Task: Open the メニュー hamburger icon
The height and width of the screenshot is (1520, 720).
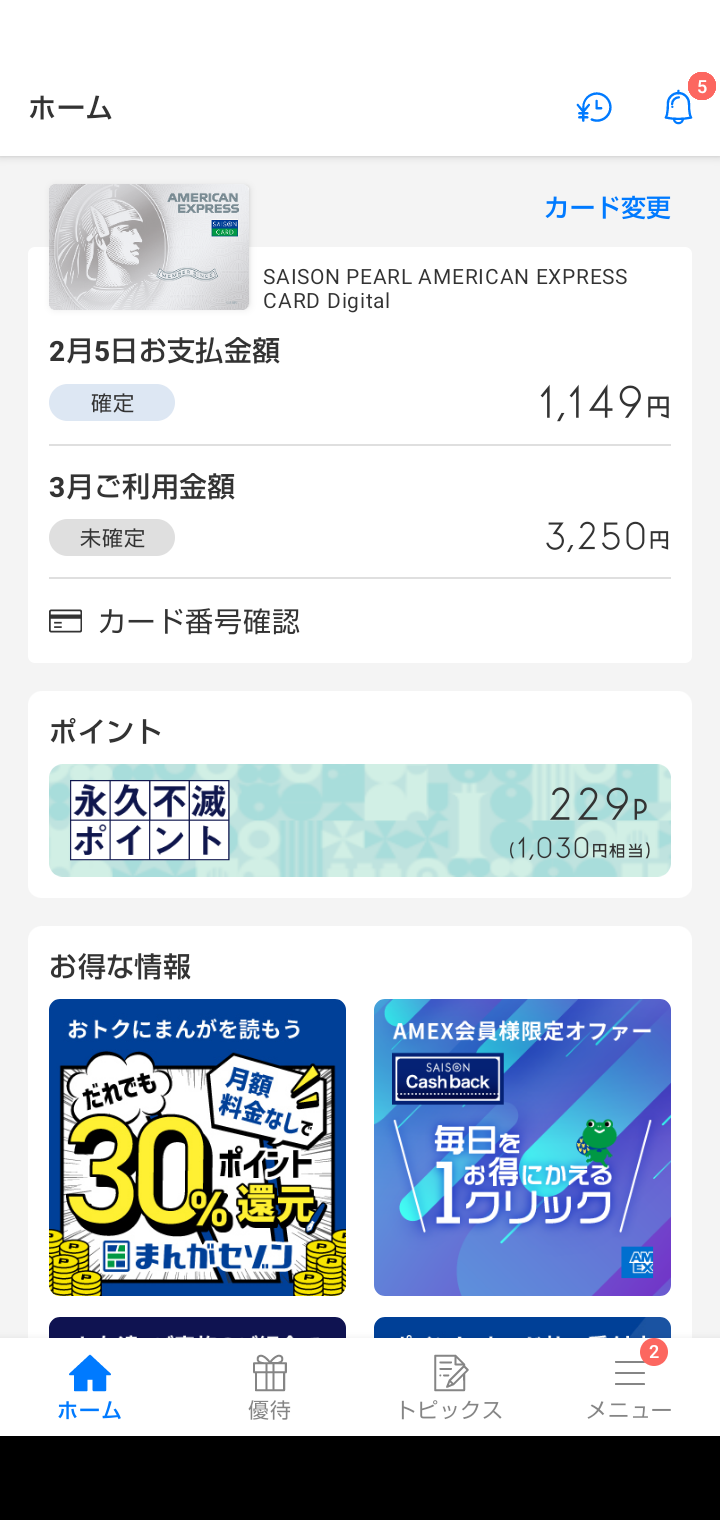Action: tap(629, 1373)
